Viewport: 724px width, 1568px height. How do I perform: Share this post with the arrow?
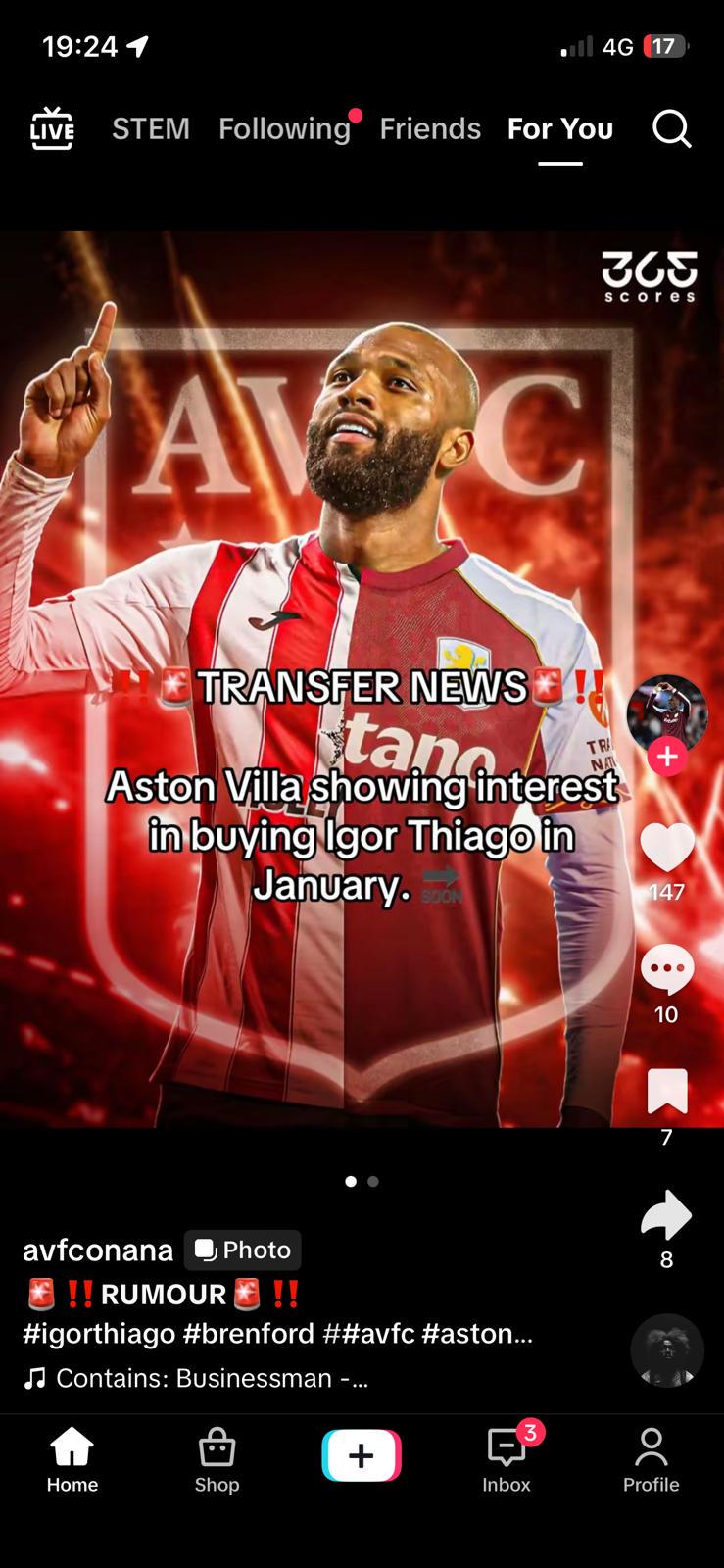tap(666, 1215)
